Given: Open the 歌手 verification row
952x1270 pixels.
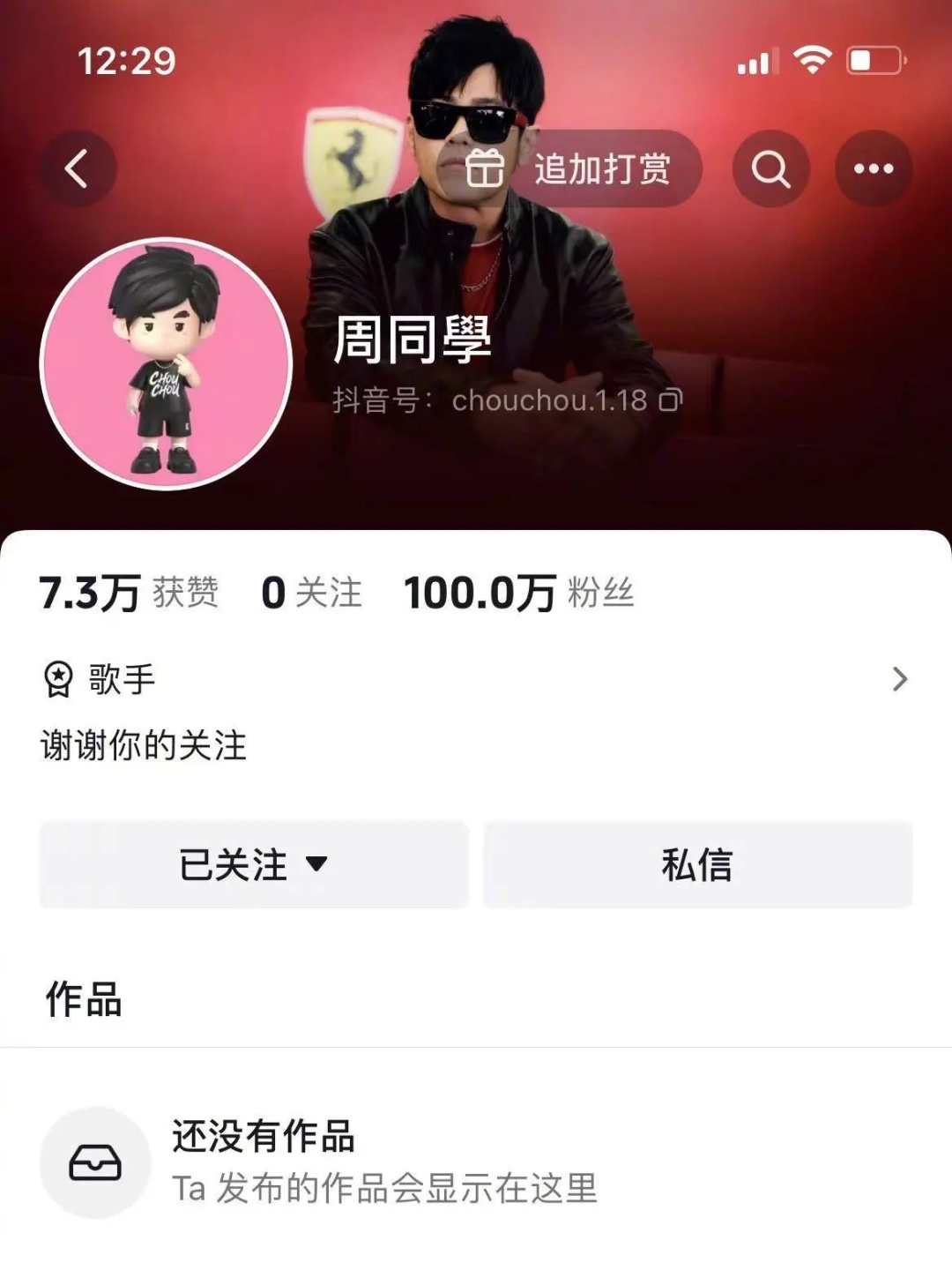Looking at the screenshot, I should coord(476,679).
